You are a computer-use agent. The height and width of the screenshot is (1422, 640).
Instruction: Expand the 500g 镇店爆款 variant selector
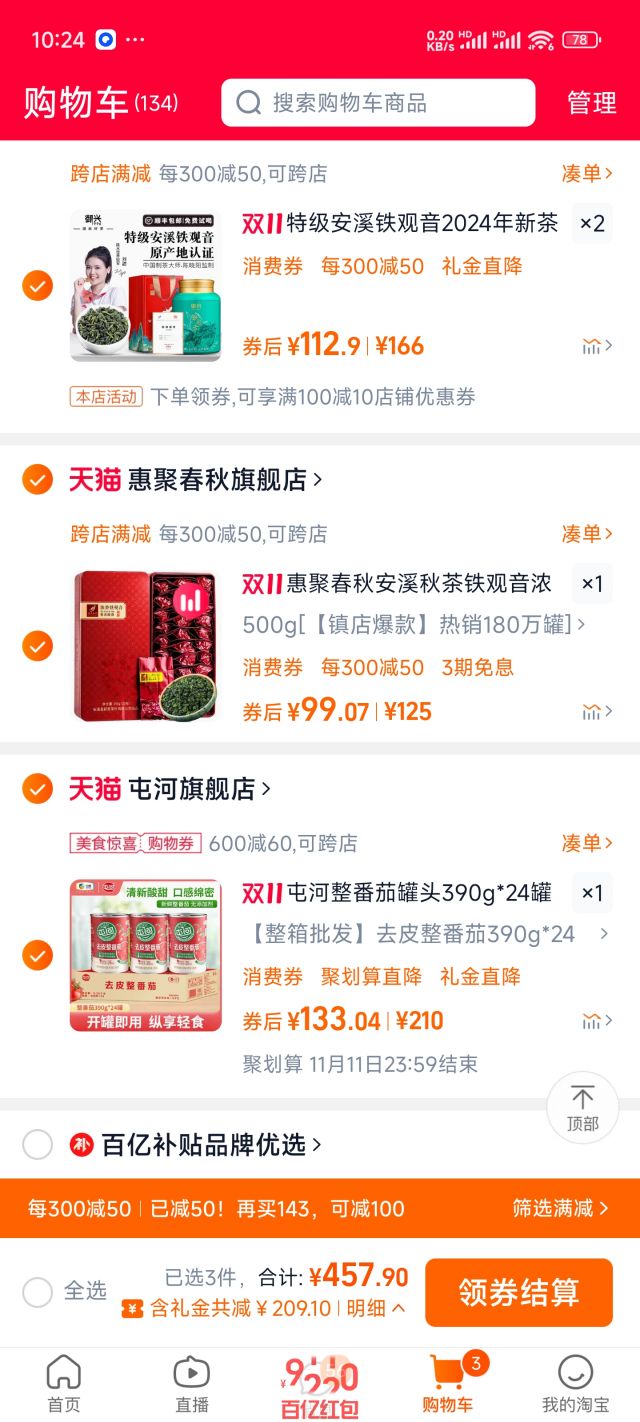[414, 625]
